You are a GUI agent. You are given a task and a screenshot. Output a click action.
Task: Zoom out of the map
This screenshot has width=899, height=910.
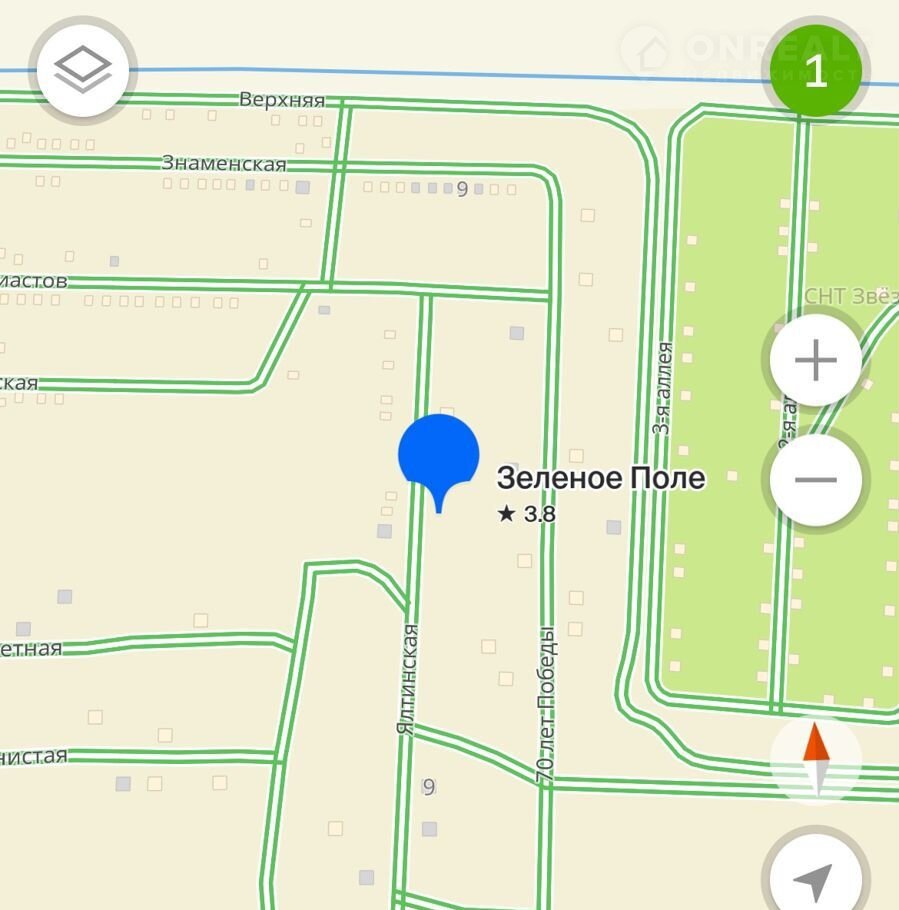tap(816, 480)
